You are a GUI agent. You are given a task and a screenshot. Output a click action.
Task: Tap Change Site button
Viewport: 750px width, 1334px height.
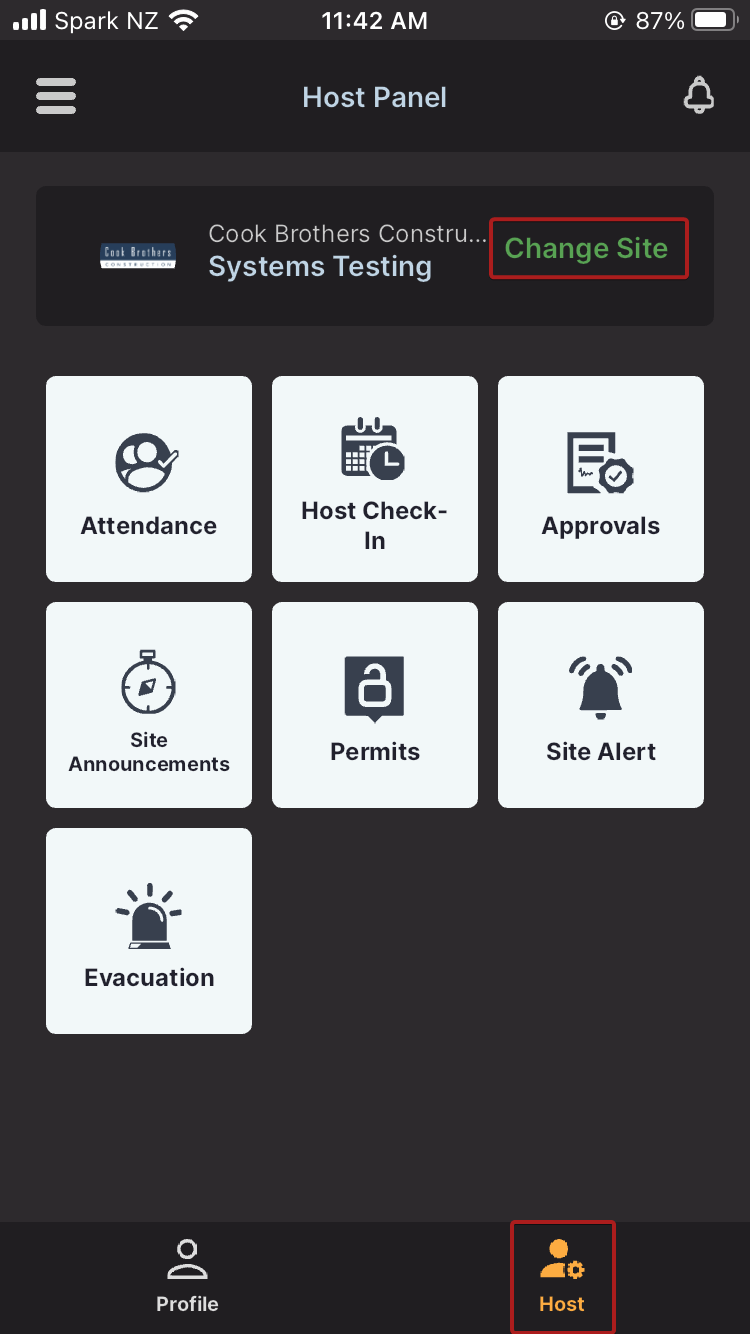pyautogui.click(x=588, y=249)
